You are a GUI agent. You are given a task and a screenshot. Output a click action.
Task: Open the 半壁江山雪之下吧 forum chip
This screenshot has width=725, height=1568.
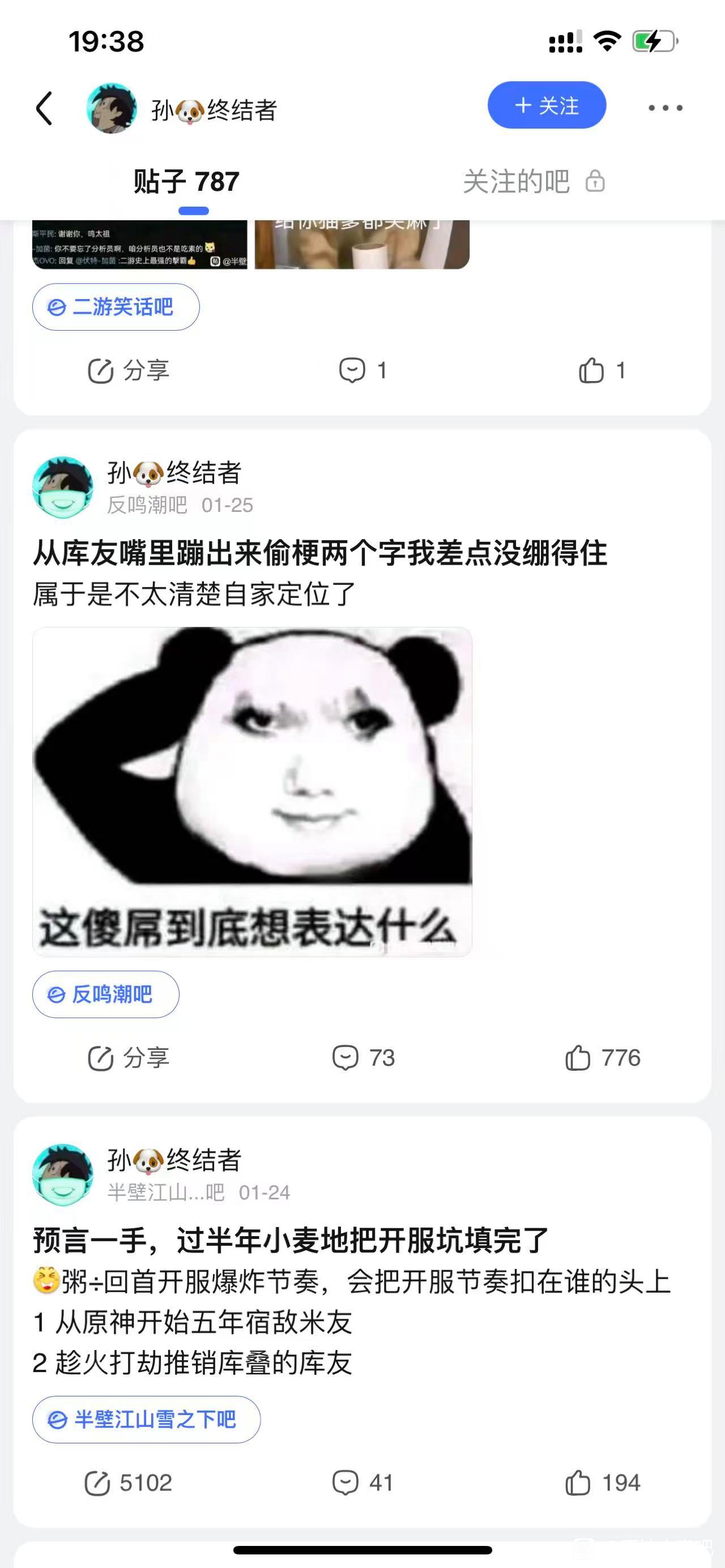tap(146, 1420)
